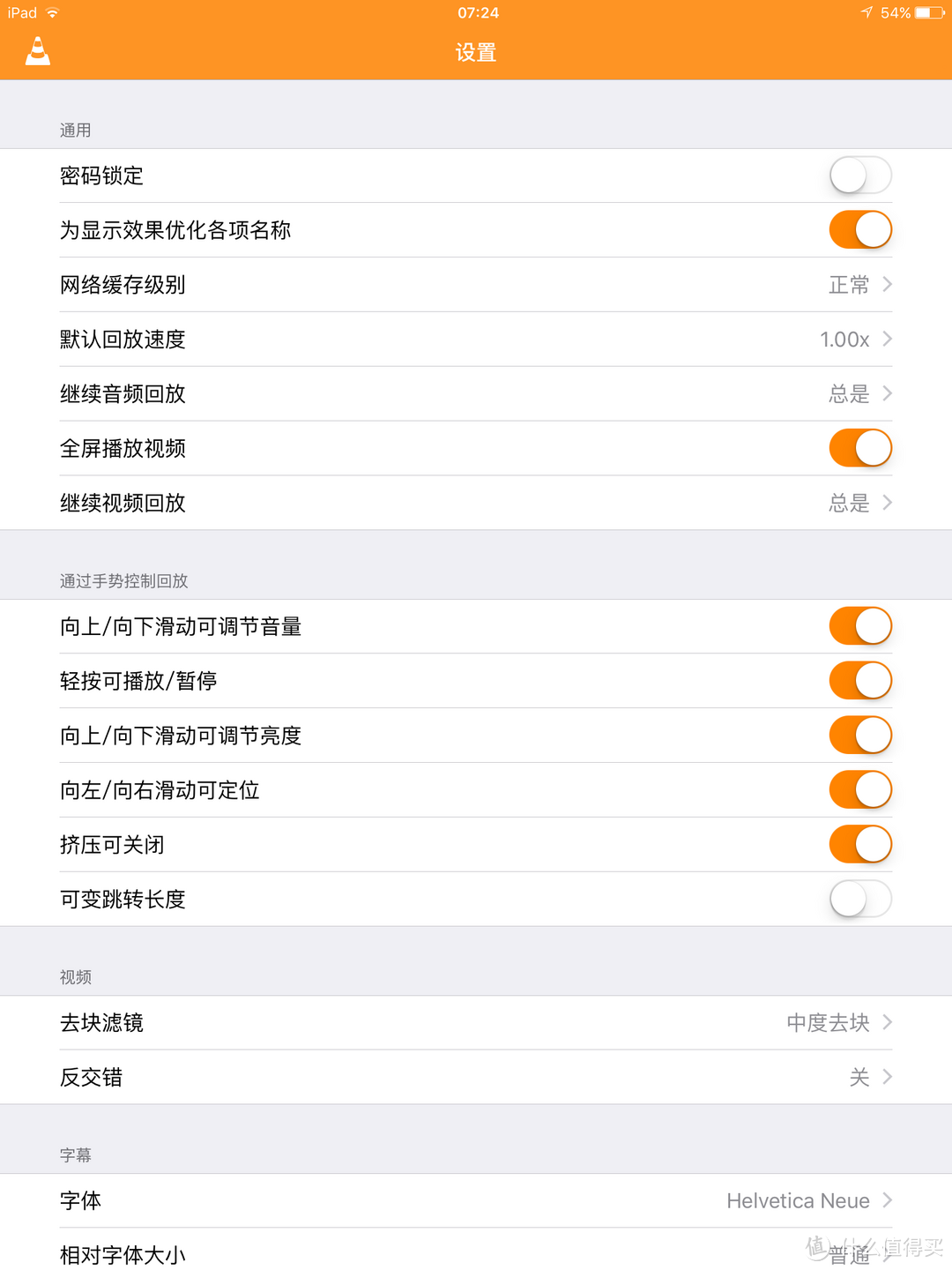The height and width of the screenshot is (1270, 952).
Task: Disable 为显示效果优化各项名称 optimization
Action: [x=859, y=229]
